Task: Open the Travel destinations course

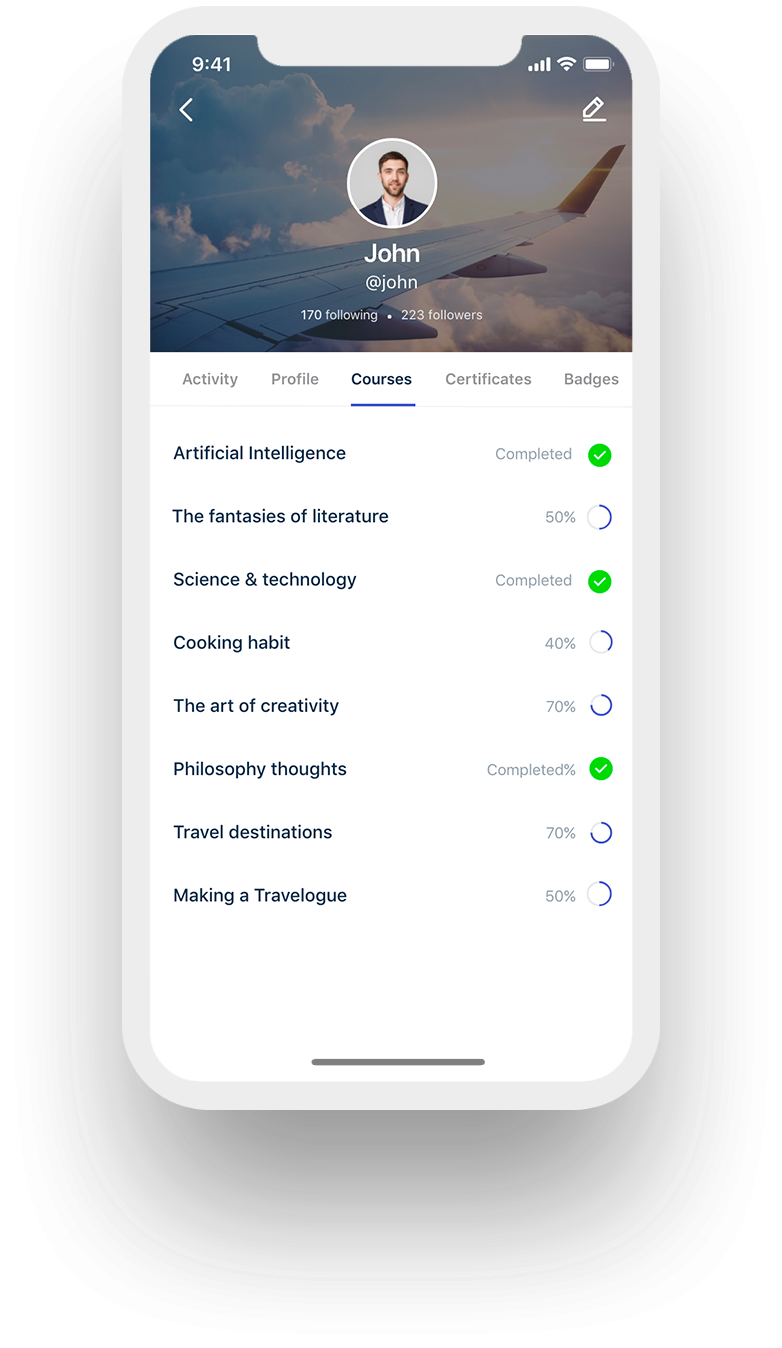Action: pos(253,831)
